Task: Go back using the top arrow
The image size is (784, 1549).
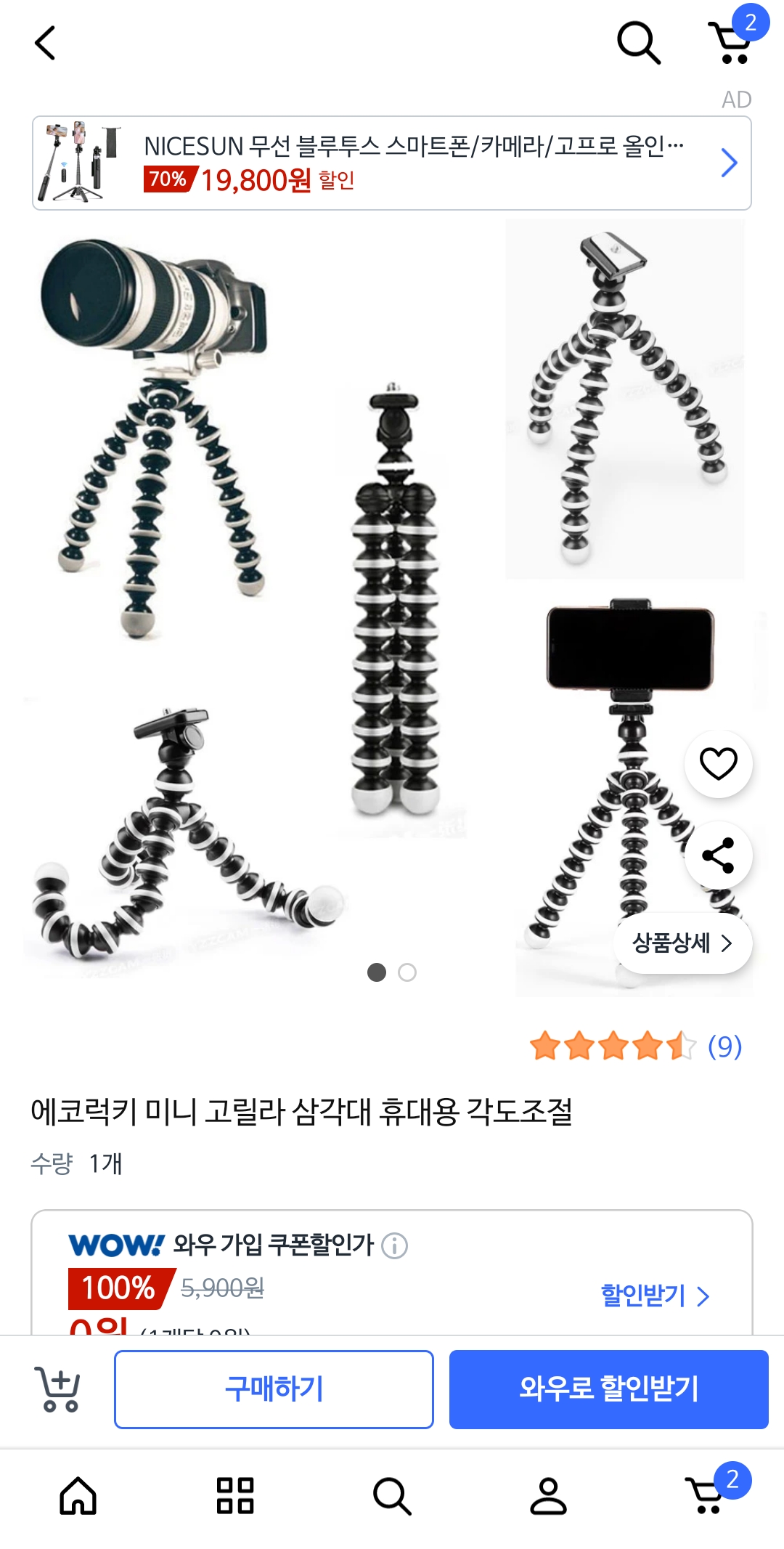Action: pyautogui.click(x=45, y=44)
